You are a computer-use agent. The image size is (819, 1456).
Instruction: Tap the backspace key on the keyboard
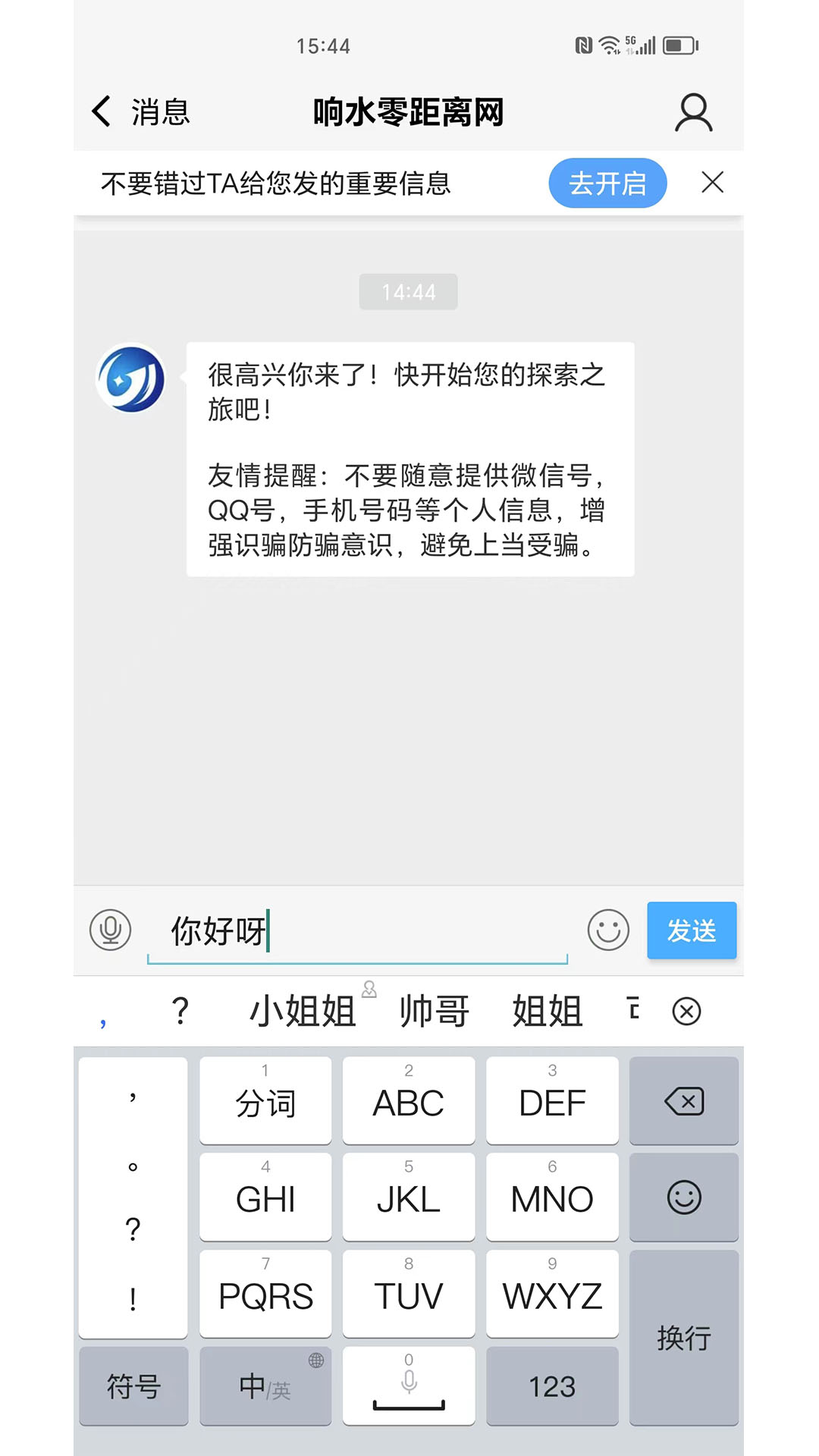coord(683,1100)
